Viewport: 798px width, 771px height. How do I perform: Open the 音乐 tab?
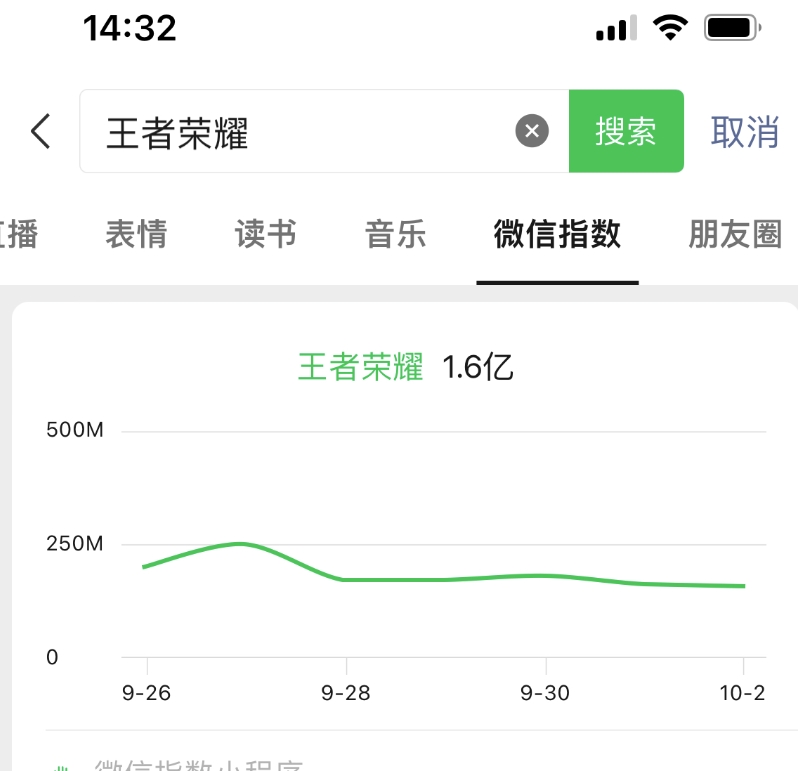[x=396, y=235]
